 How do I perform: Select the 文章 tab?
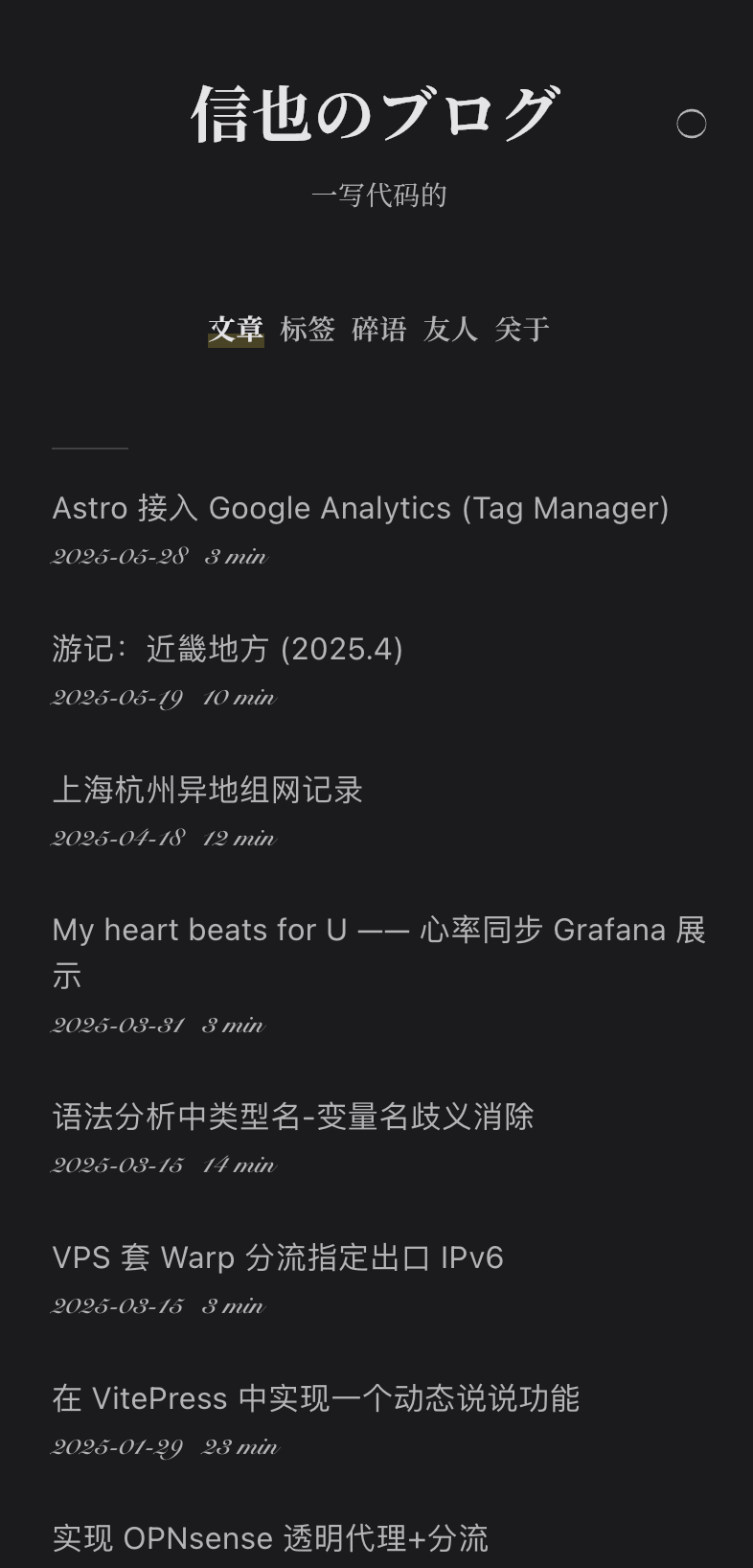(236, 330)
